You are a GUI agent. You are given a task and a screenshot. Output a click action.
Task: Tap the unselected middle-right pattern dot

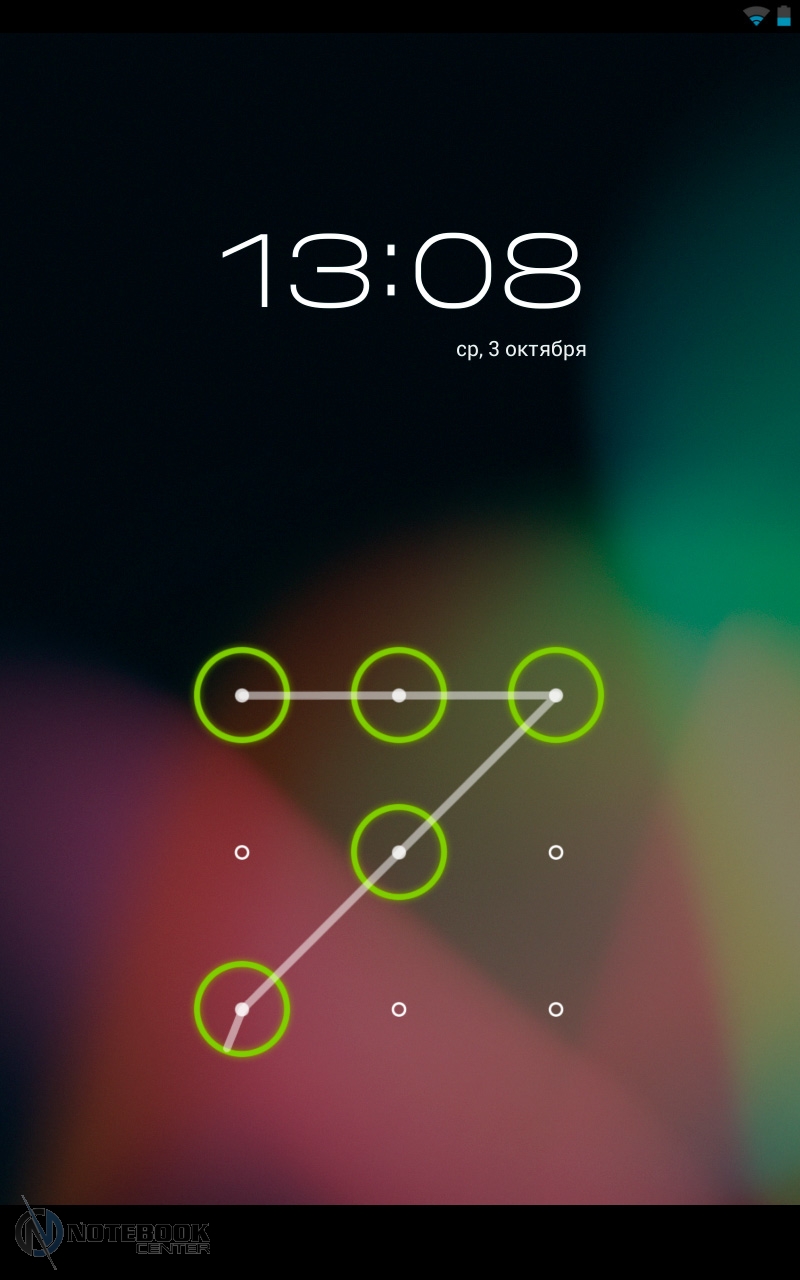click(x=556, y=852)
